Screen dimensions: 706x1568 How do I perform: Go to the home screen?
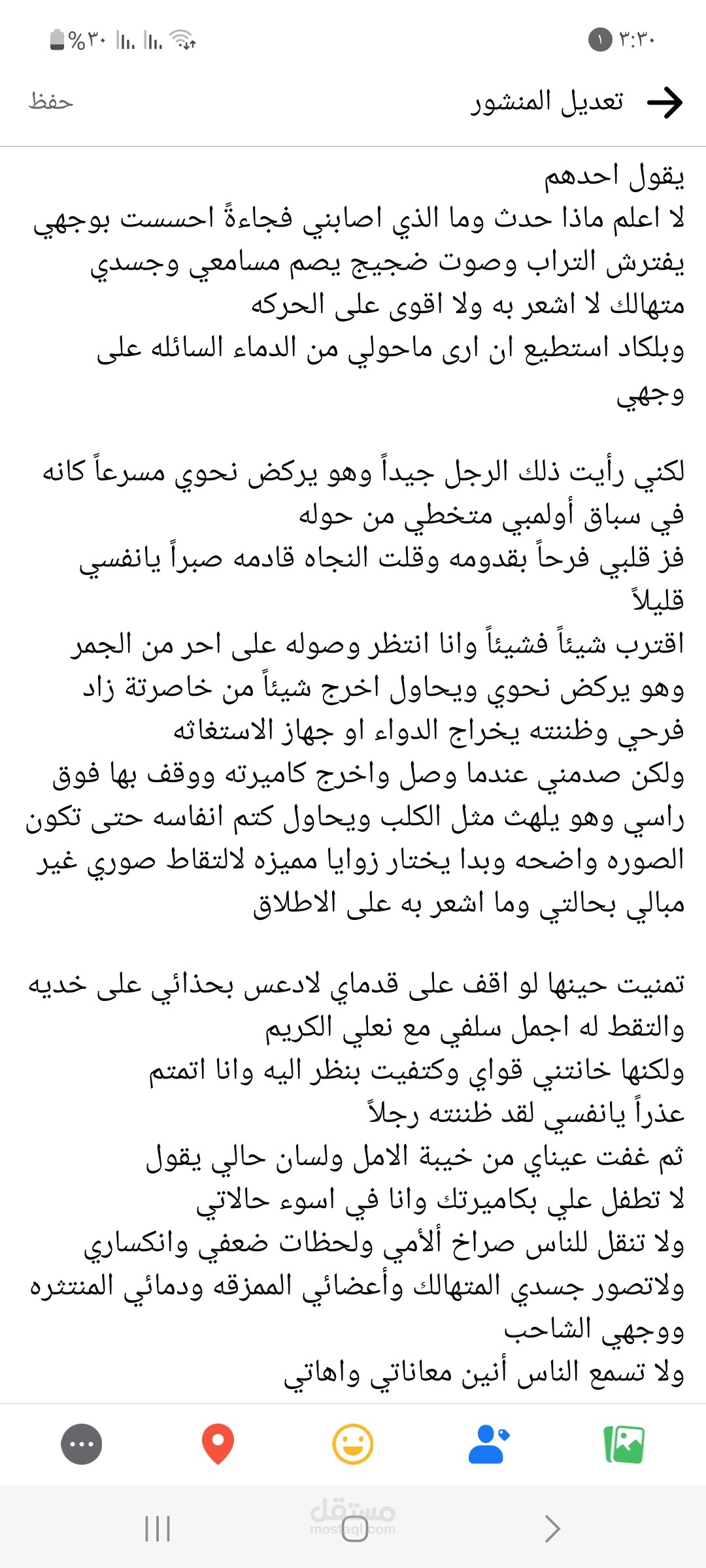(354, 1529)
